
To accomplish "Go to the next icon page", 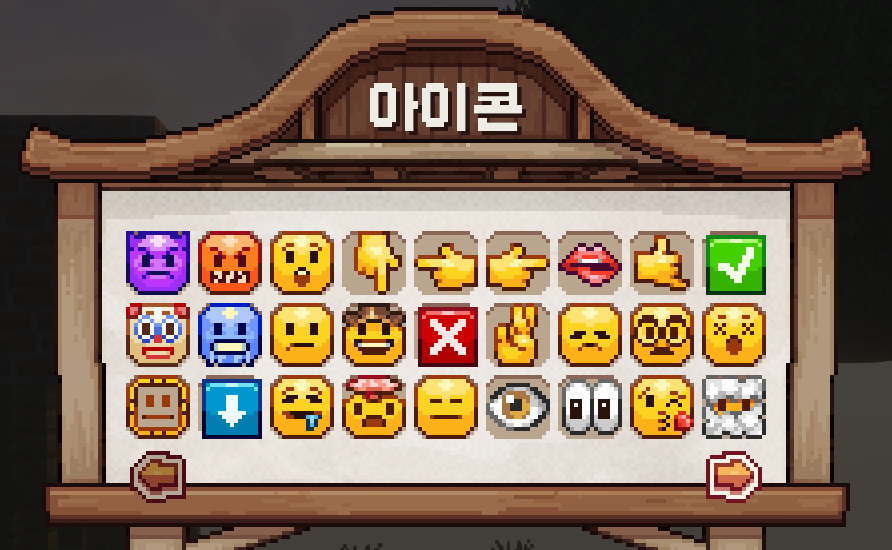I will point(734,475).
